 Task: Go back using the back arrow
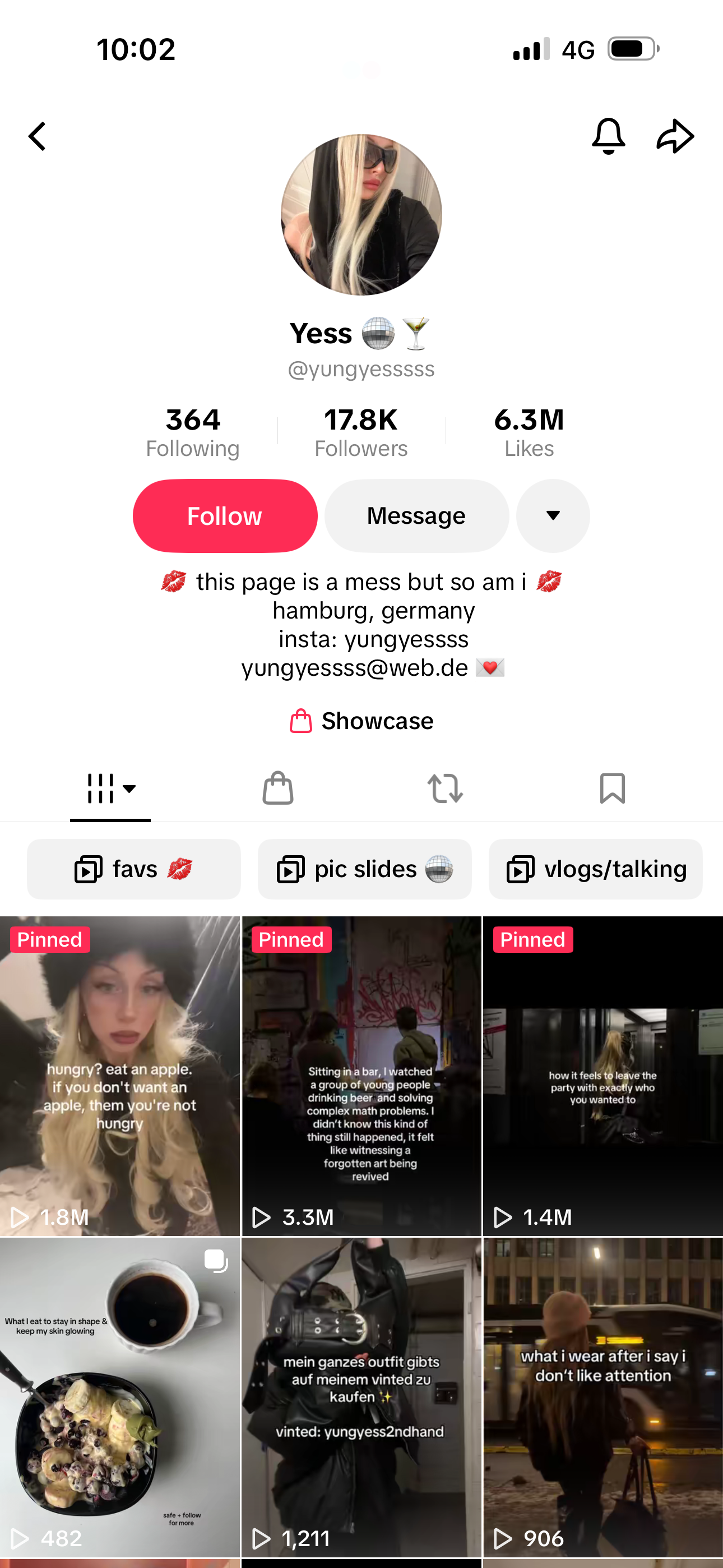(x=38, y=136)
